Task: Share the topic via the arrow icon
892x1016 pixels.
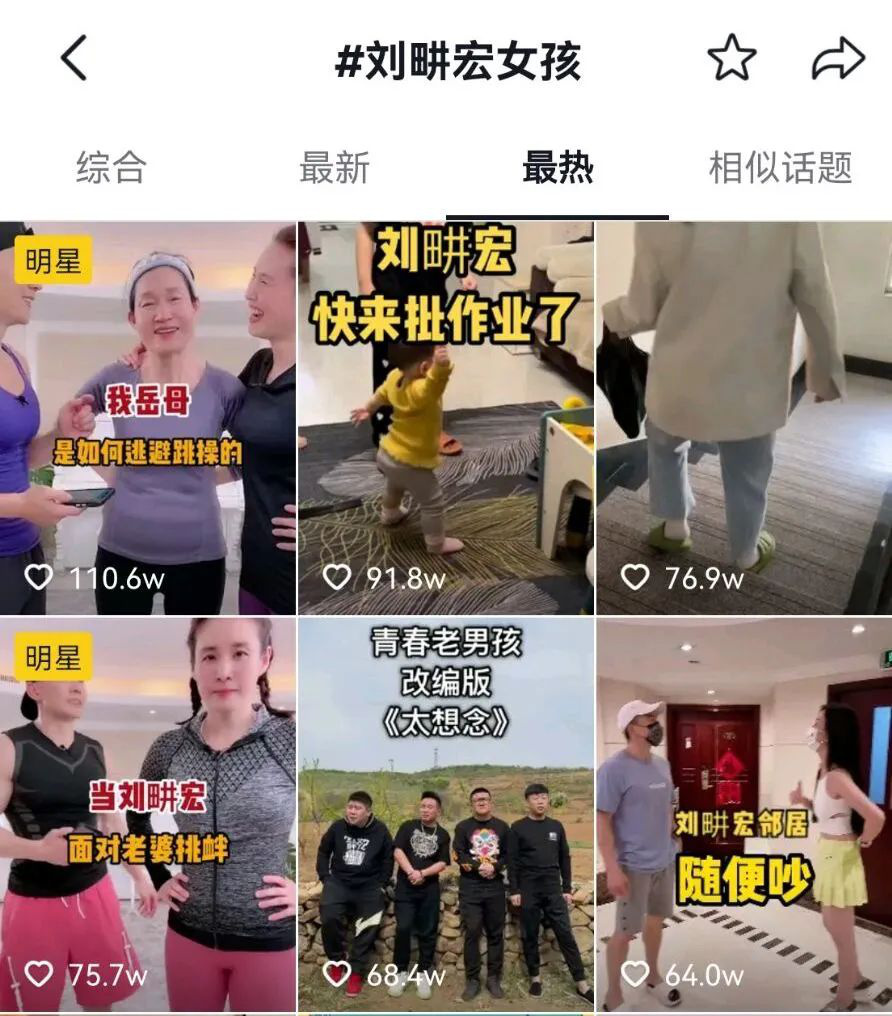Action: pos(837,58)
